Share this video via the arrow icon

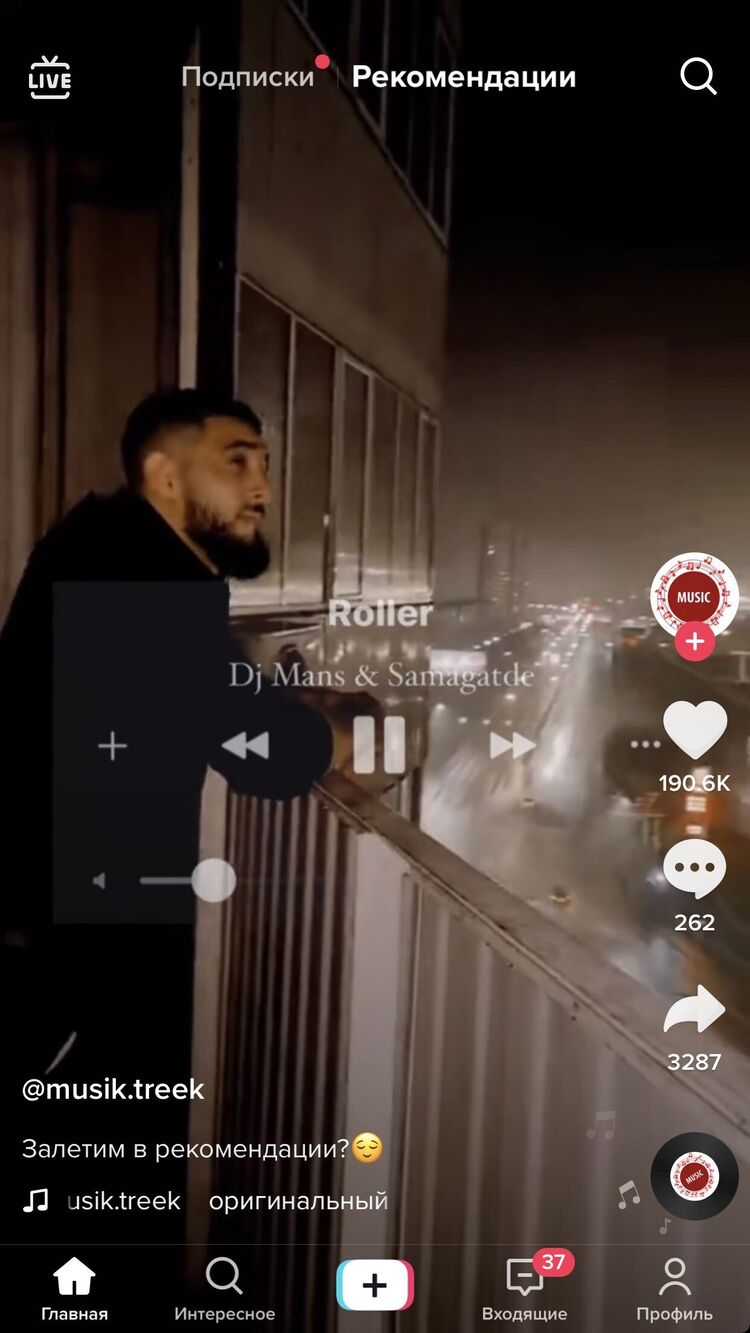click(x=694, y=1010)
